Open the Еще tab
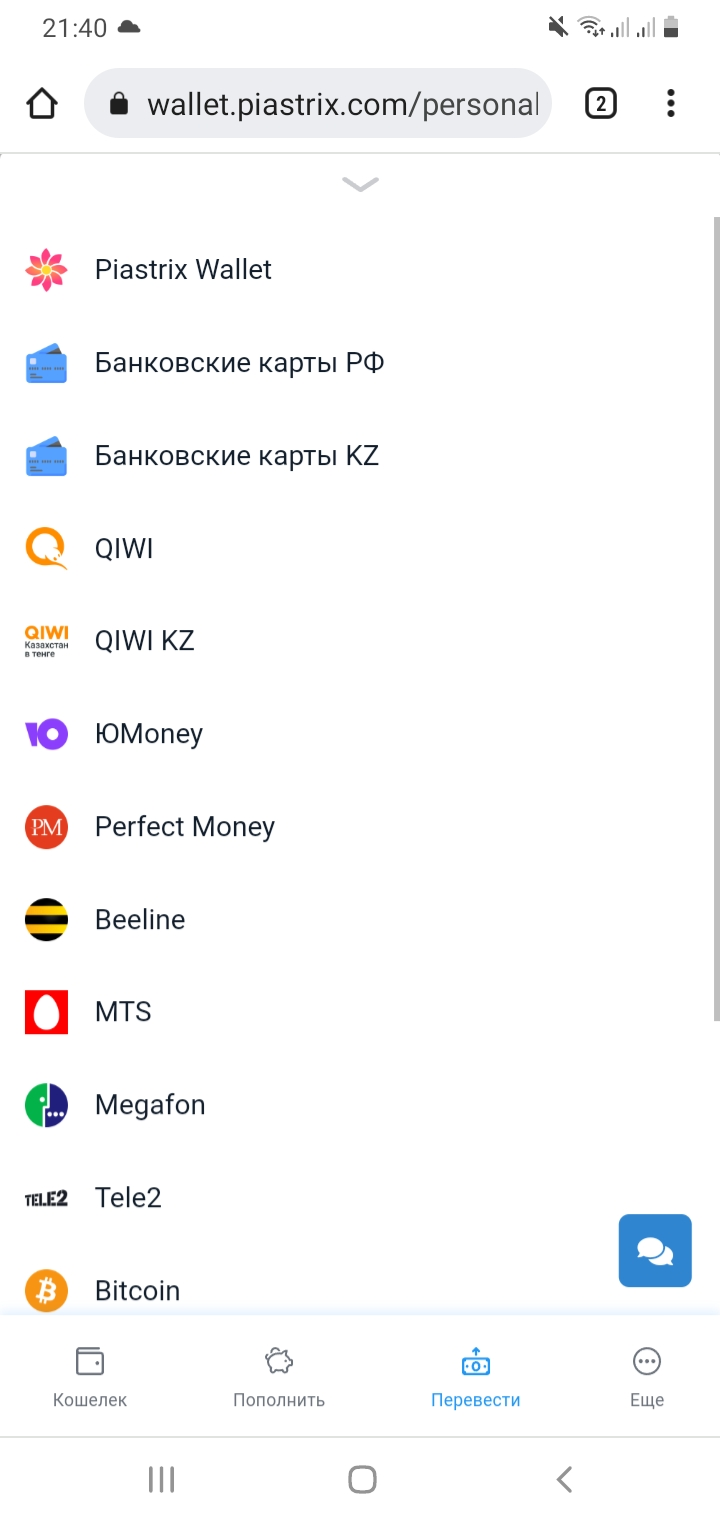 [647, 1378]
